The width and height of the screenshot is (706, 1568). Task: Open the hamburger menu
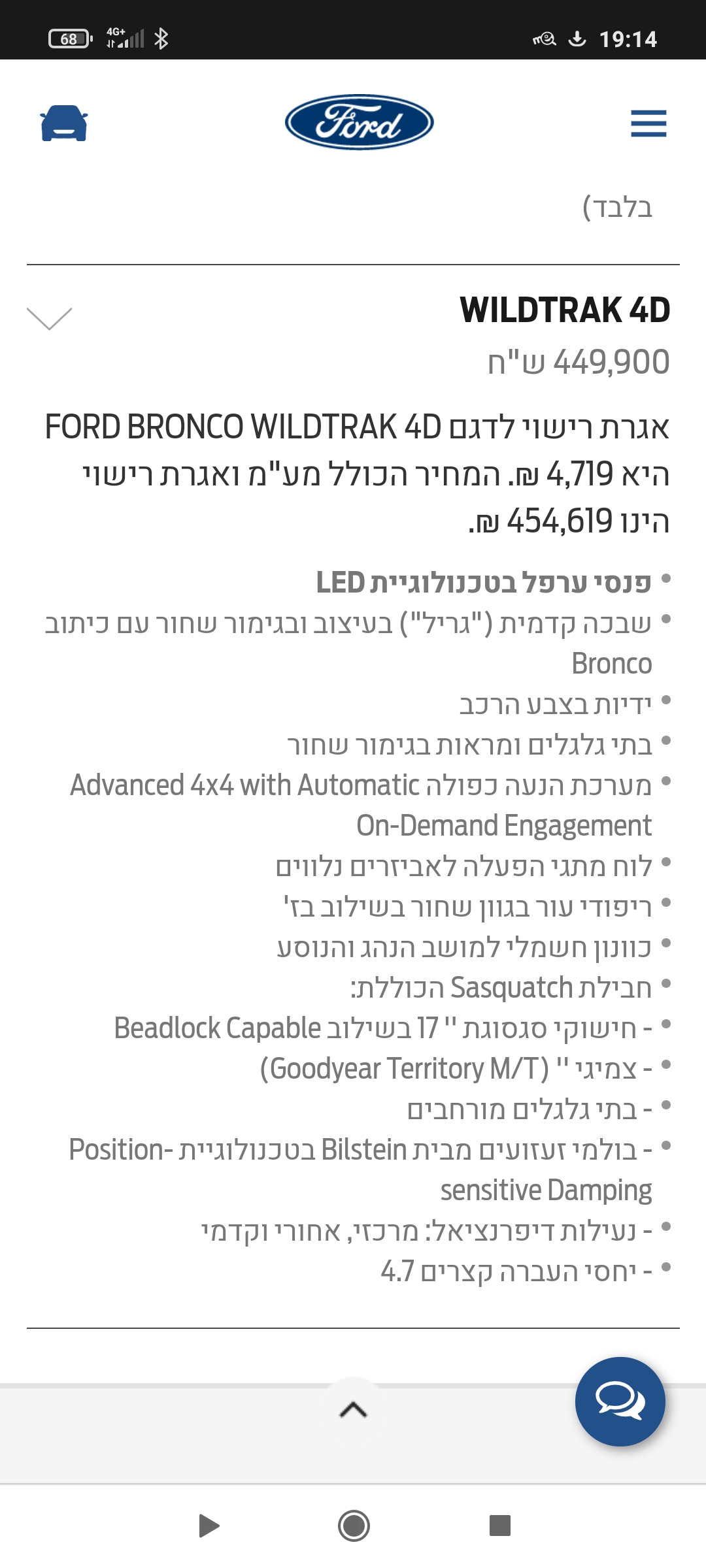tap(648, 123)
